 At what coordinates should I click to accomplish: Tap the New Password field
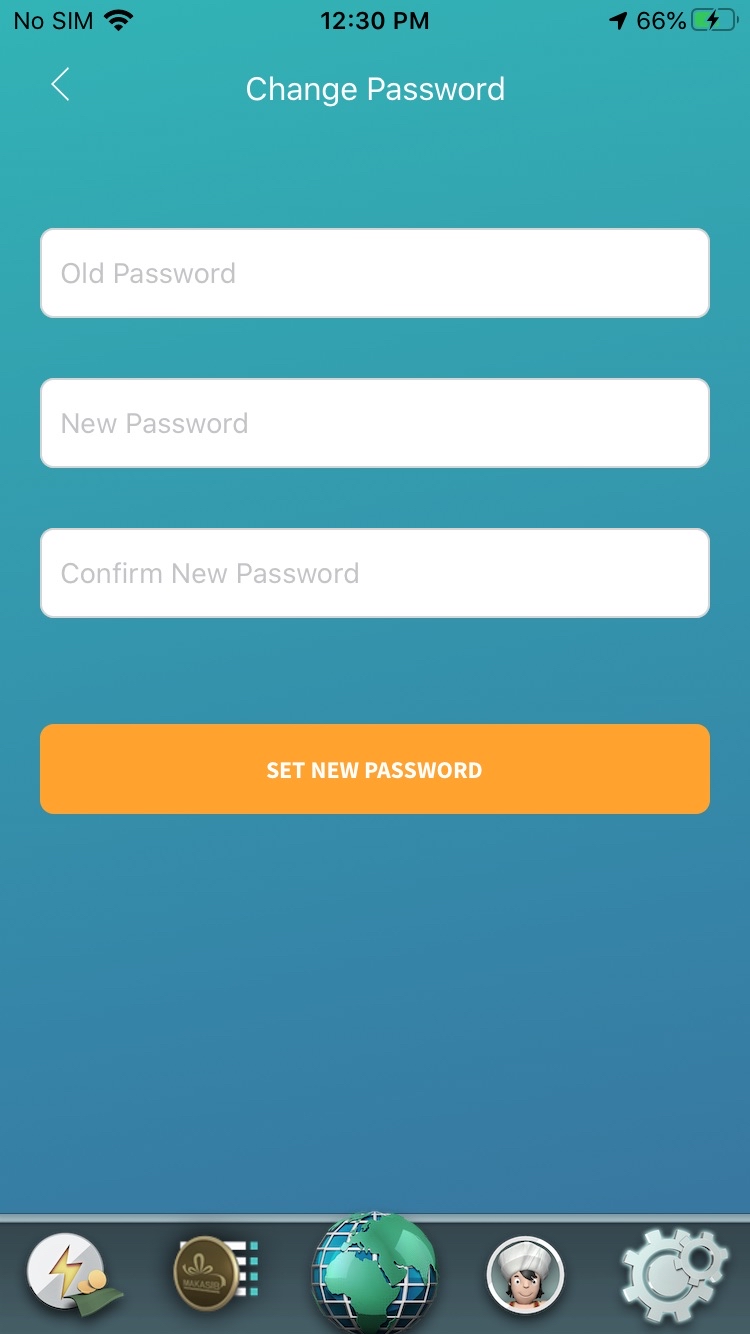point(375,423)
